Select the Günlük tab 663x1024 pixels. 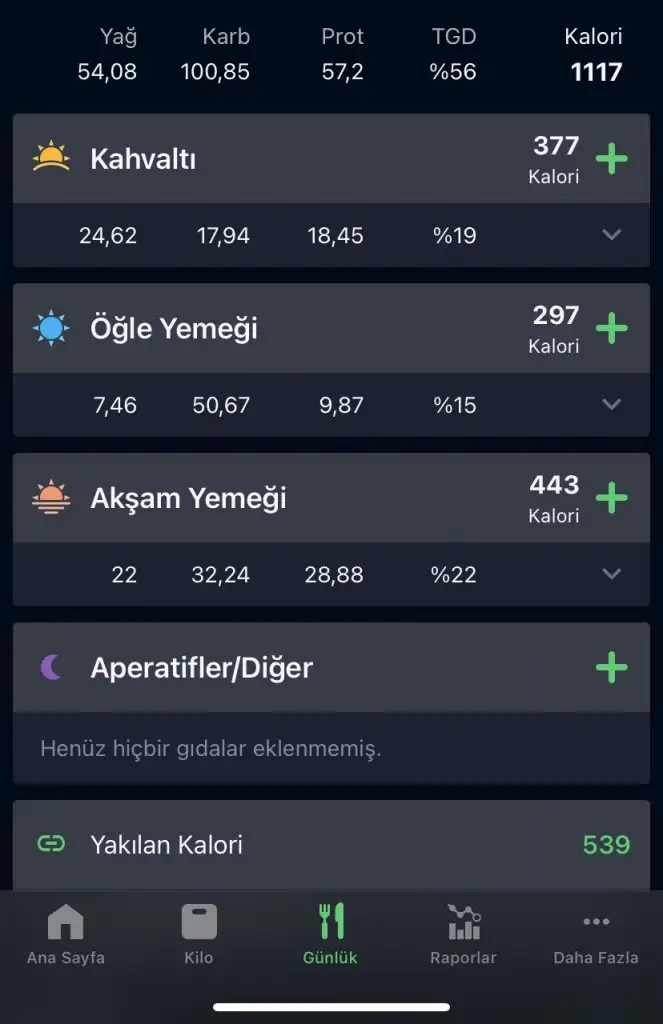331,934
